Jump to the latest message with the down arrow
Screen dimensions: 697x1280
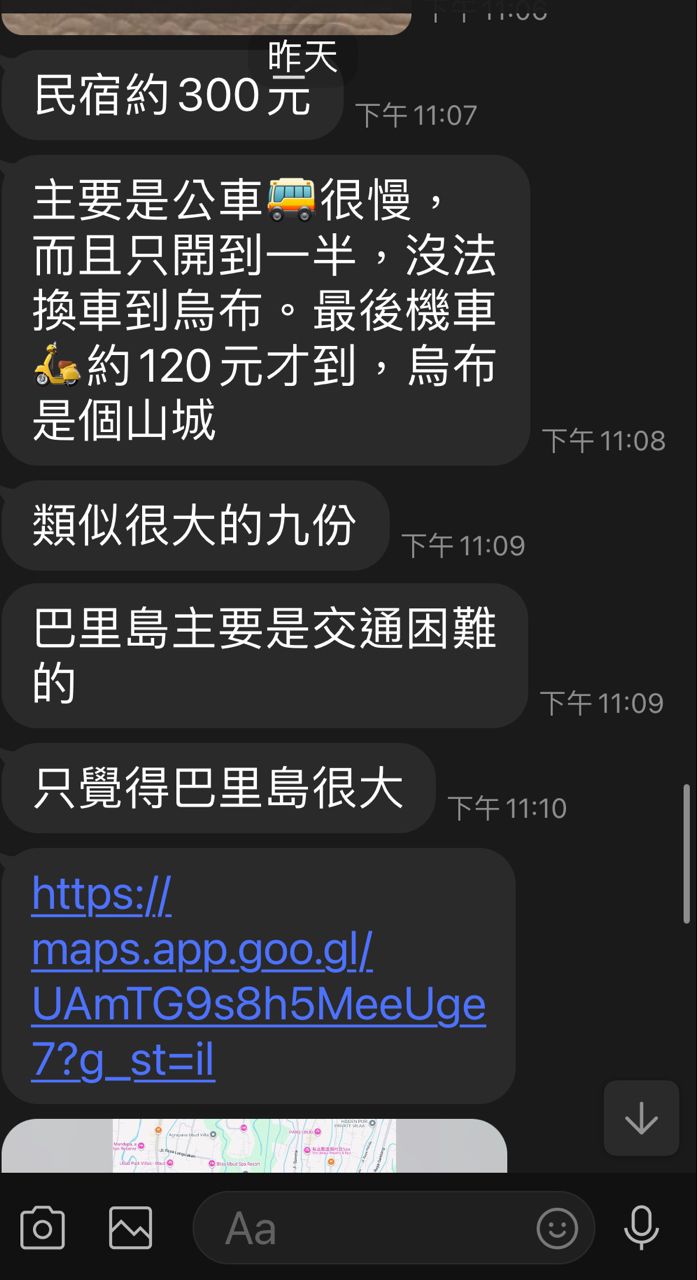[x=641, y=1119]
